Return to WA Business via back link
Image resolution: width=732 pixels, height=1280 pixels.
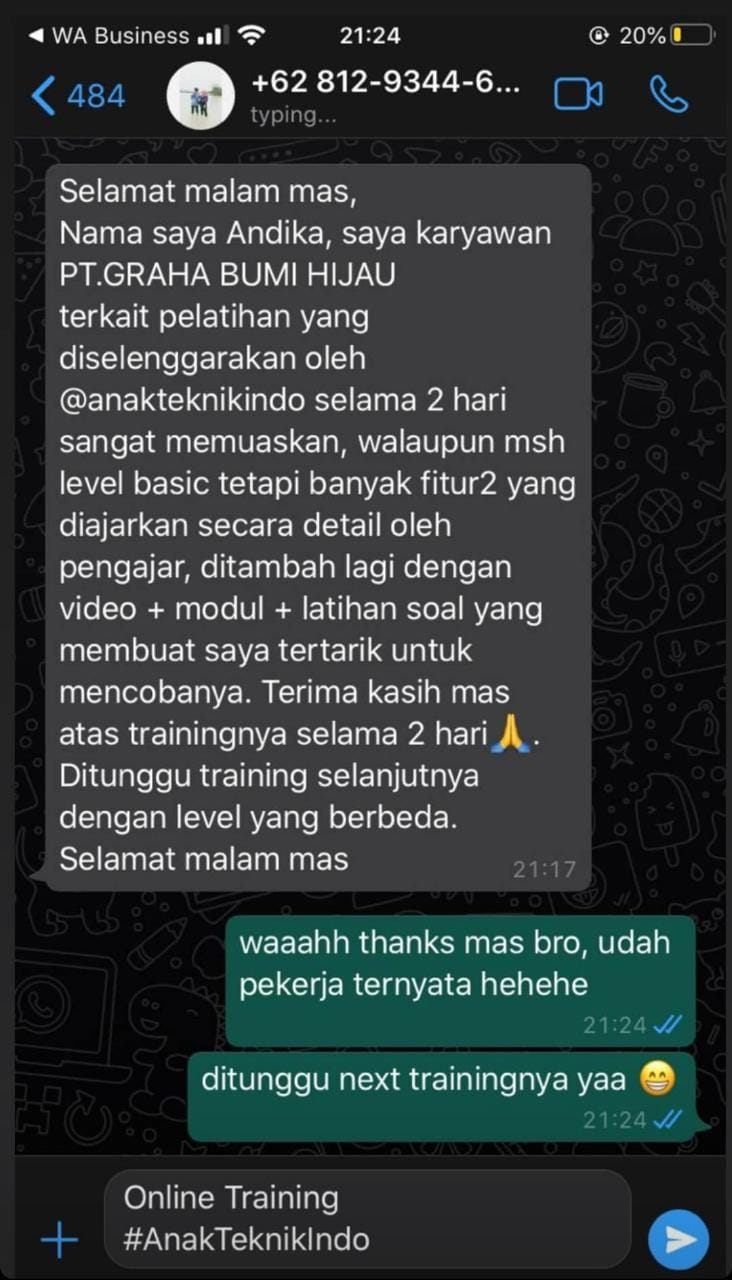(x=108, y=36)
